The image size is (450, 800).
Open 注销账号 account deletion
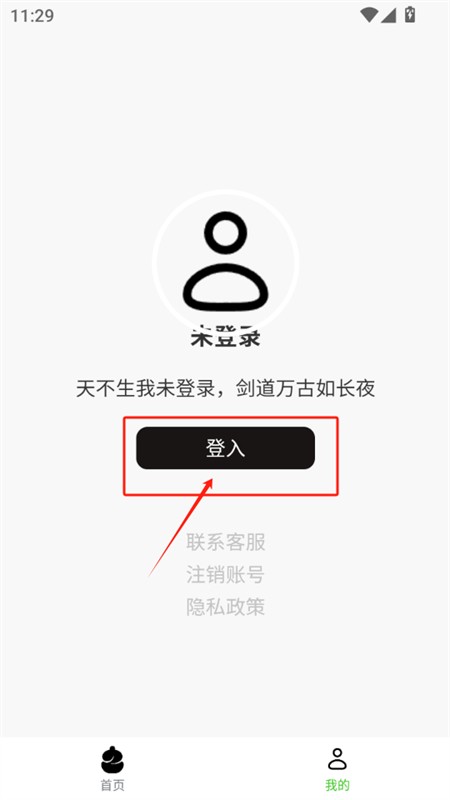coord(226,574)
